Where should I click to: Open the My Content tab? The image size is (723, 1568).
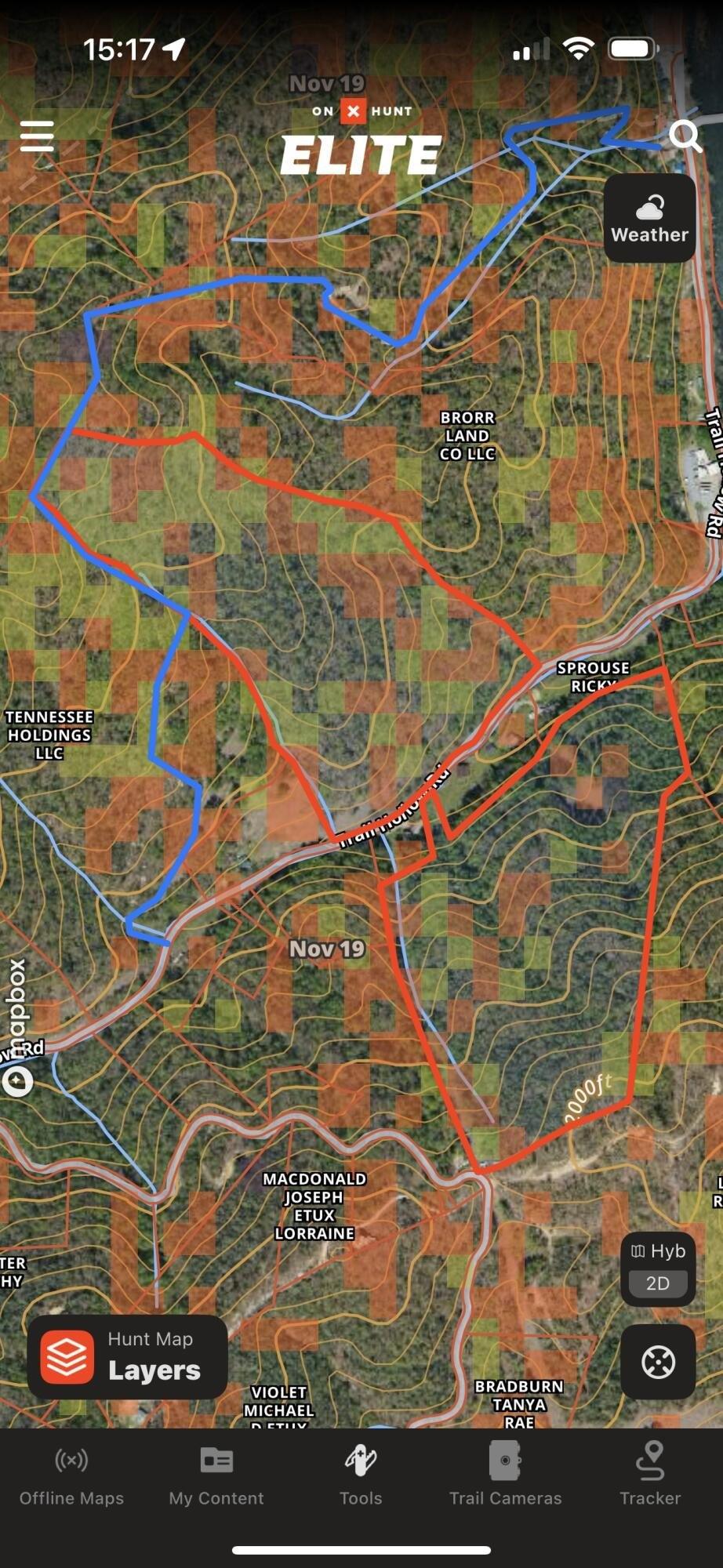pyautogui.click(x=216, y=1477)
